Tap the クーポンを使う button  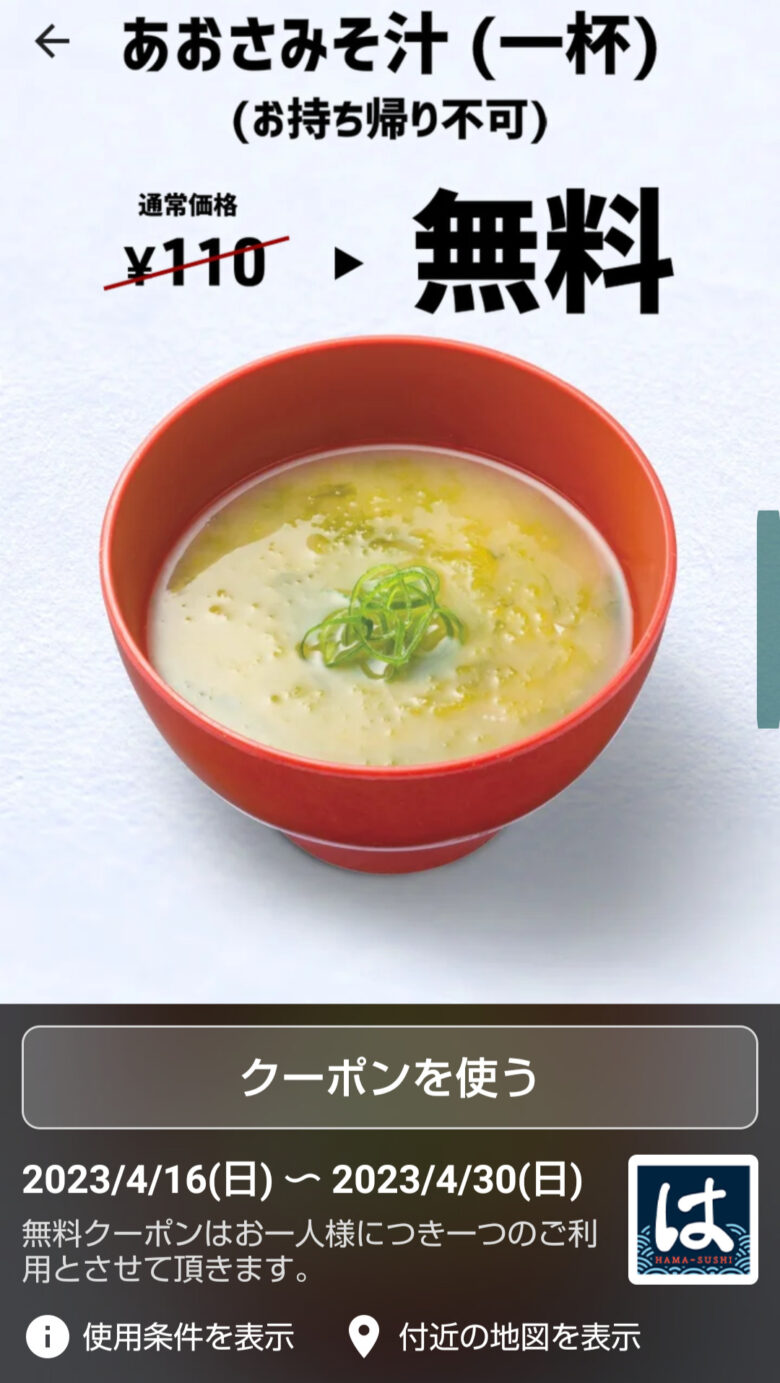[x=389, y=1077]
